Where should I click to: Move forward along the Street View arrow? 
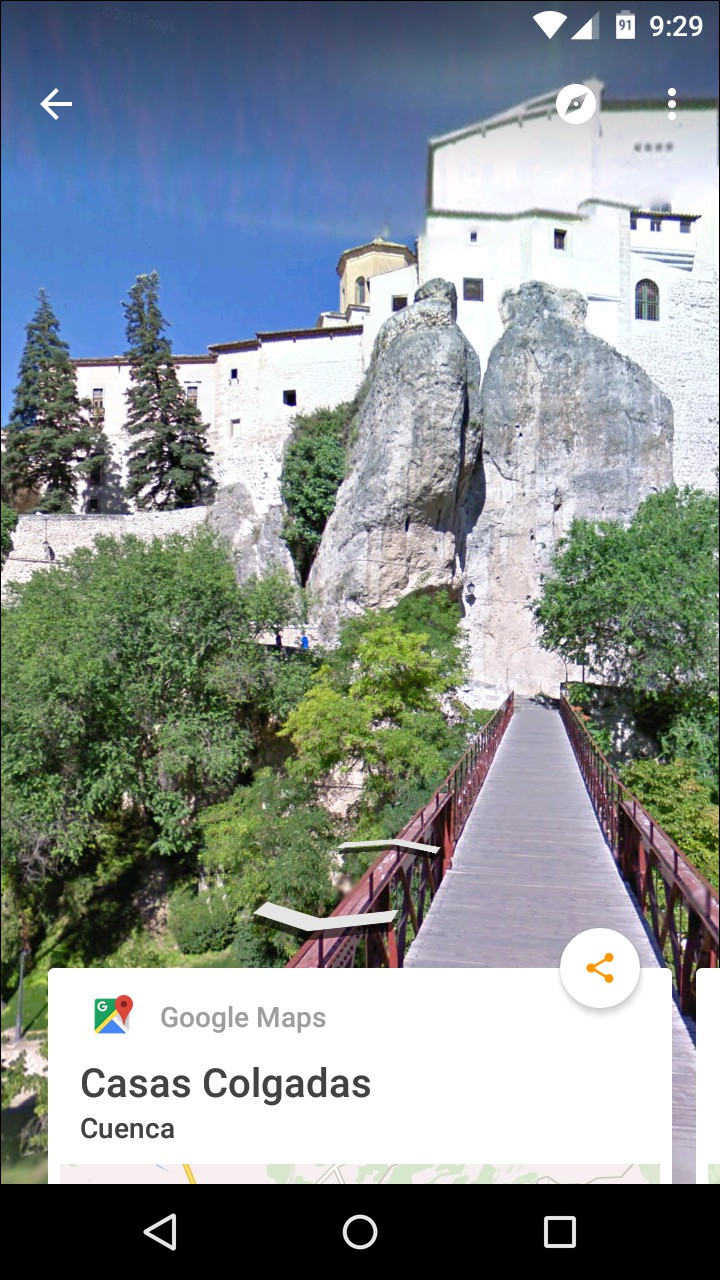tap(388, 848)
